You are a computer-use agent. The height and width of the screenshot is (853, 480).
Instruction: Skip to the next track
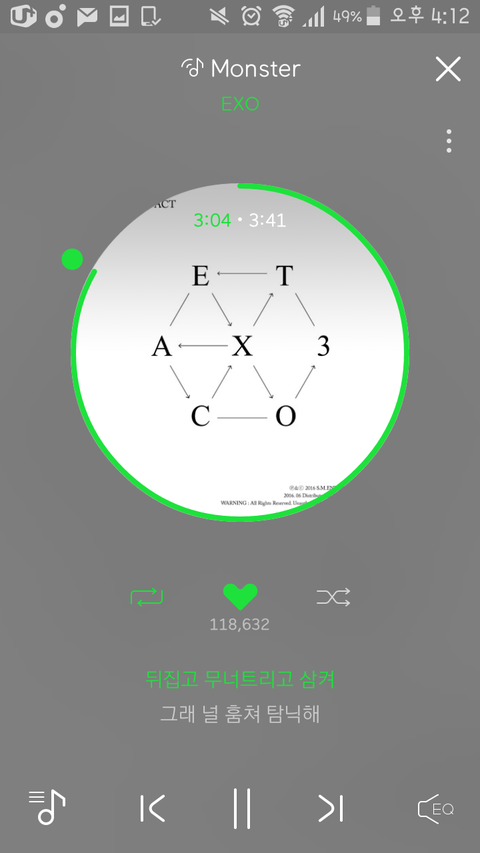331,808
